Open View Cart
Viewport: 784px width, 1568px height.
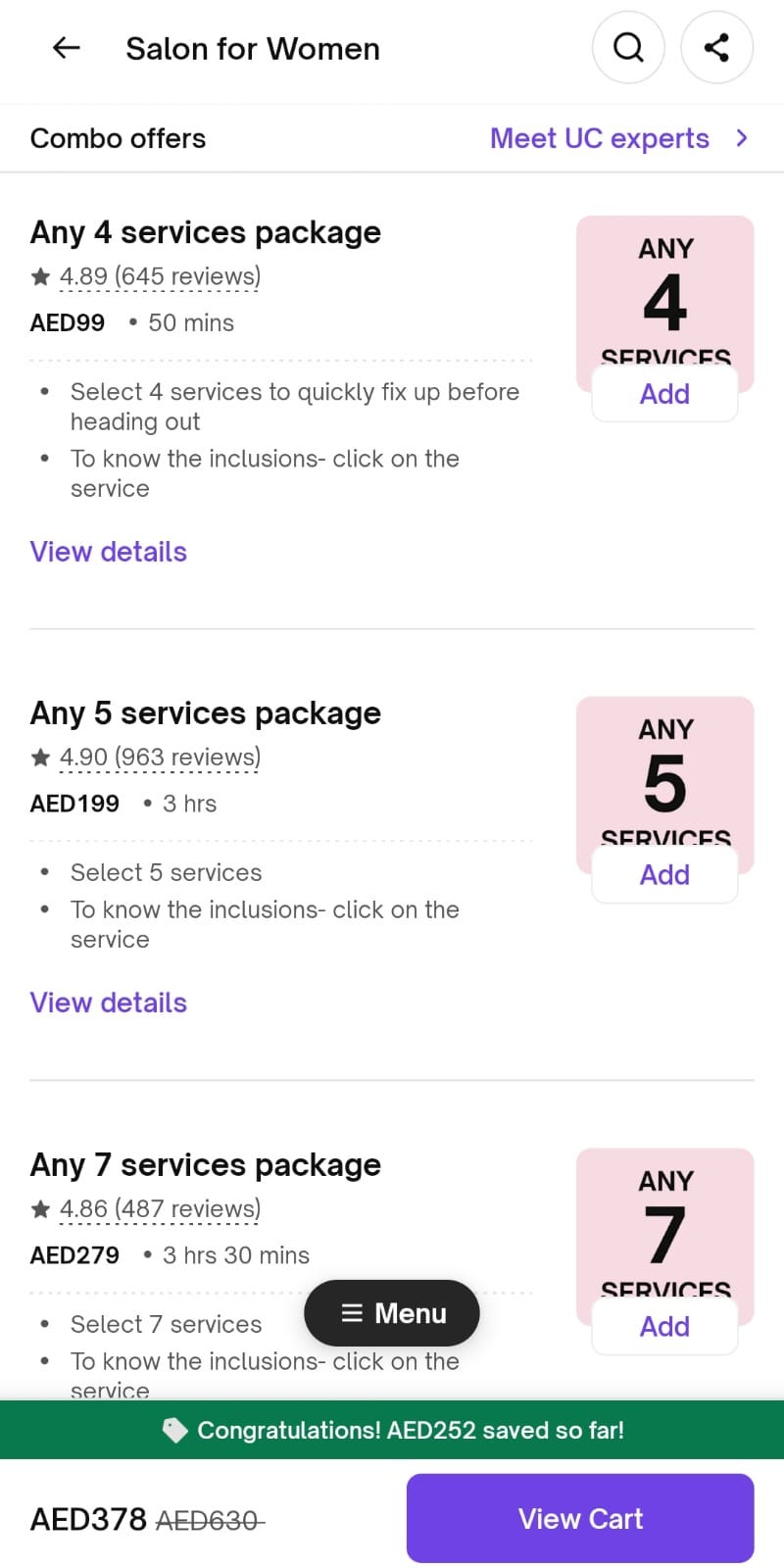(x=580, y=1518)
